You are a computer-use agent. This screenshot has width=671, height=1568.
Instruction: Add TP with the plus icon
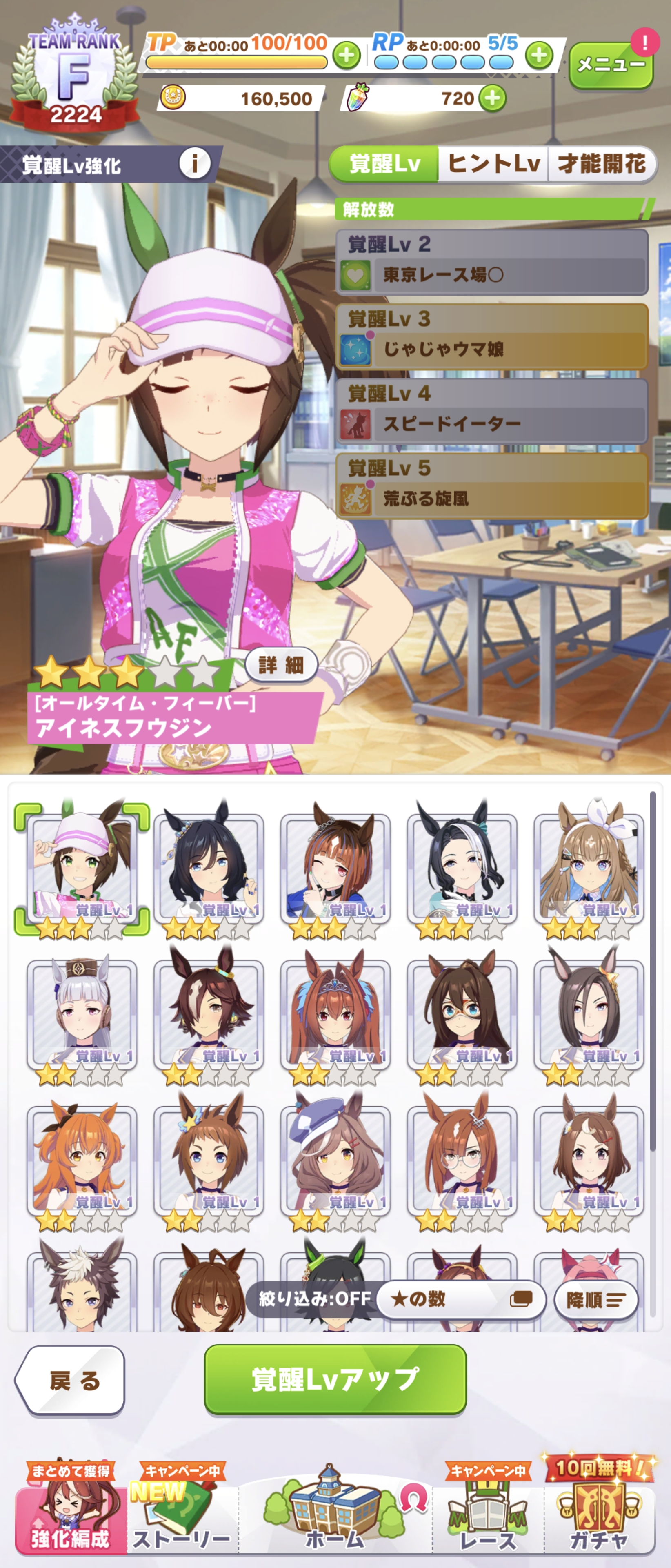(346, 56)
